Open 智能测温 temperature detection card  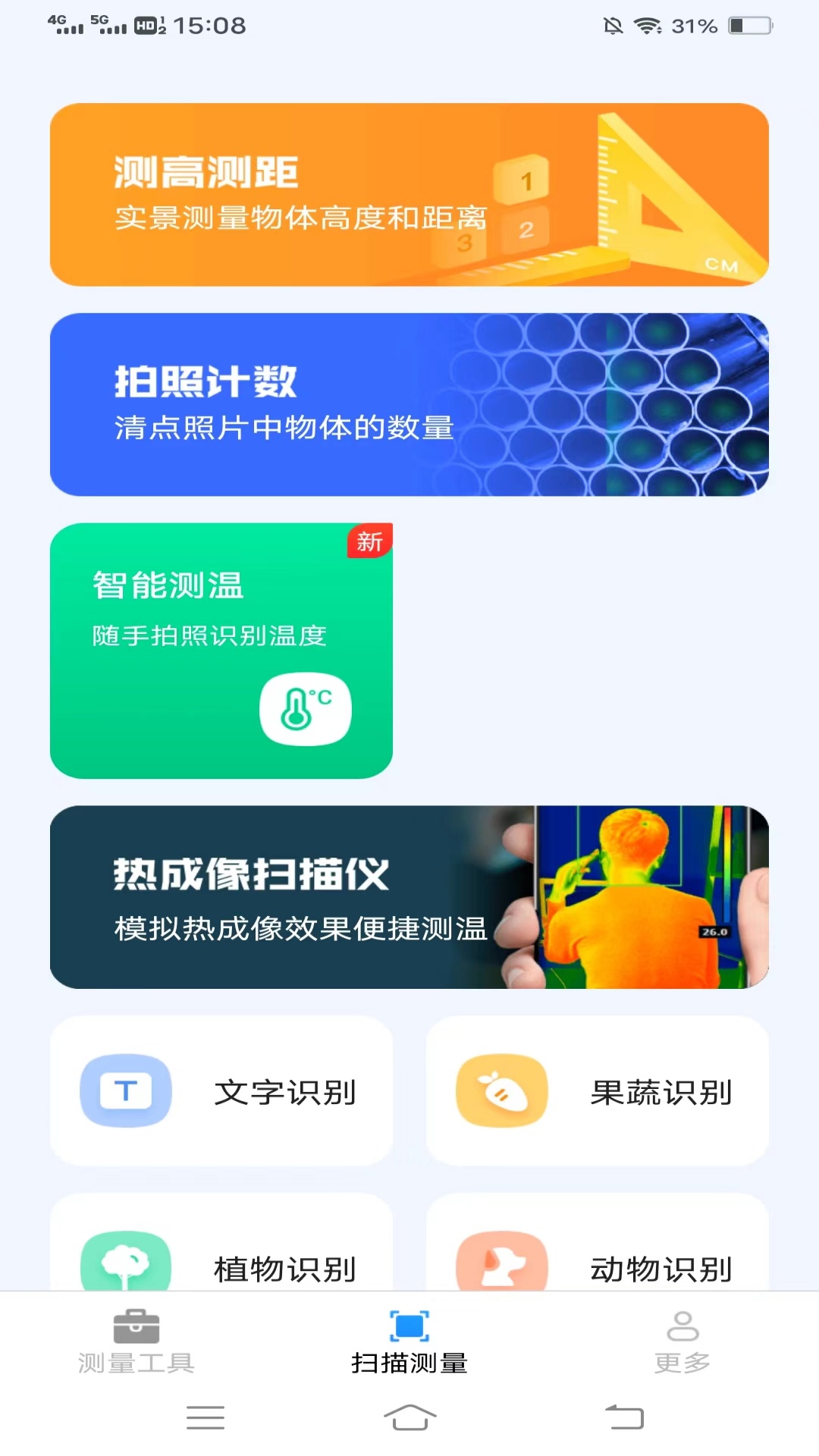click(221, 648)
